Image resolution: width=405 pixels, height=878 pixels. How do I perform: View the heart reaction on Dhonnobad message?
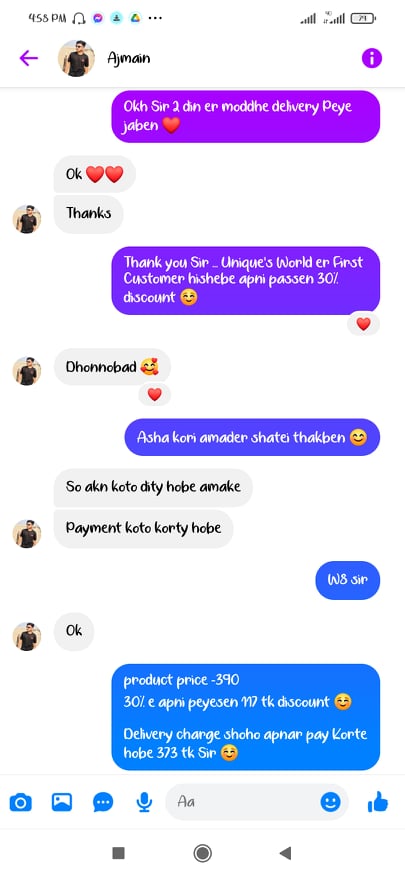(155, 395)
